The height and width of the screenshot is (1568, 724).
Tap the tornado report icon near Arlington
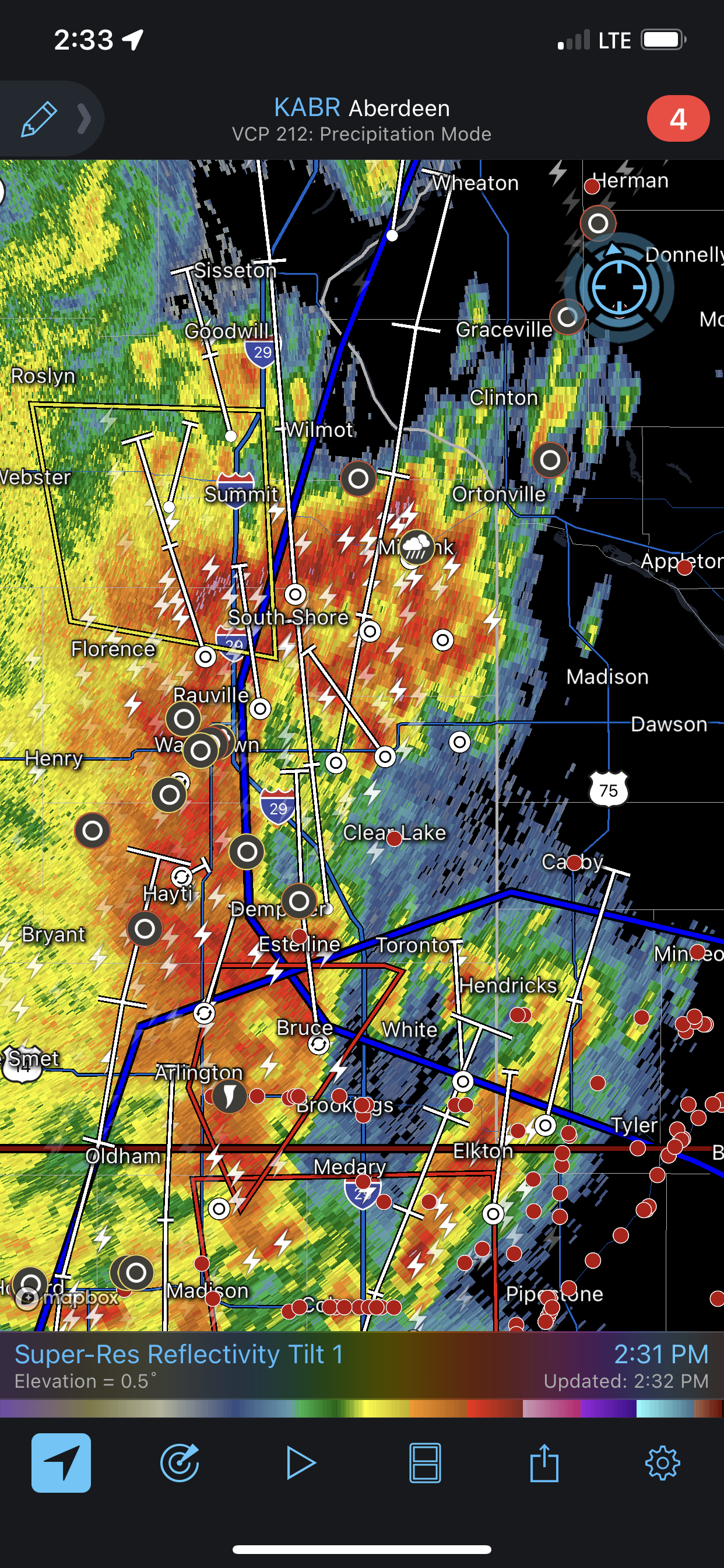[x=229, y=1095]
